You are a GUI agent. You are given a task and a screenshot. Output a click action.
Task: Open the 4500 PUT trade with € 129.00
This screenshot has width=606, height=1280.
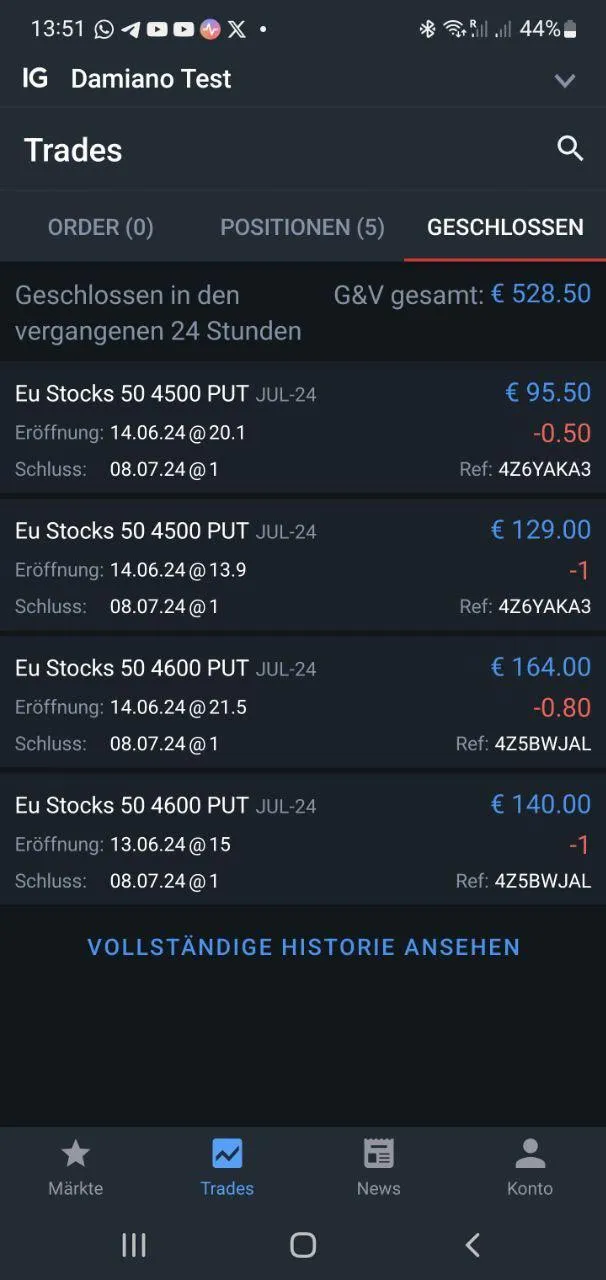pyautogui.click(x=303, y=567)
